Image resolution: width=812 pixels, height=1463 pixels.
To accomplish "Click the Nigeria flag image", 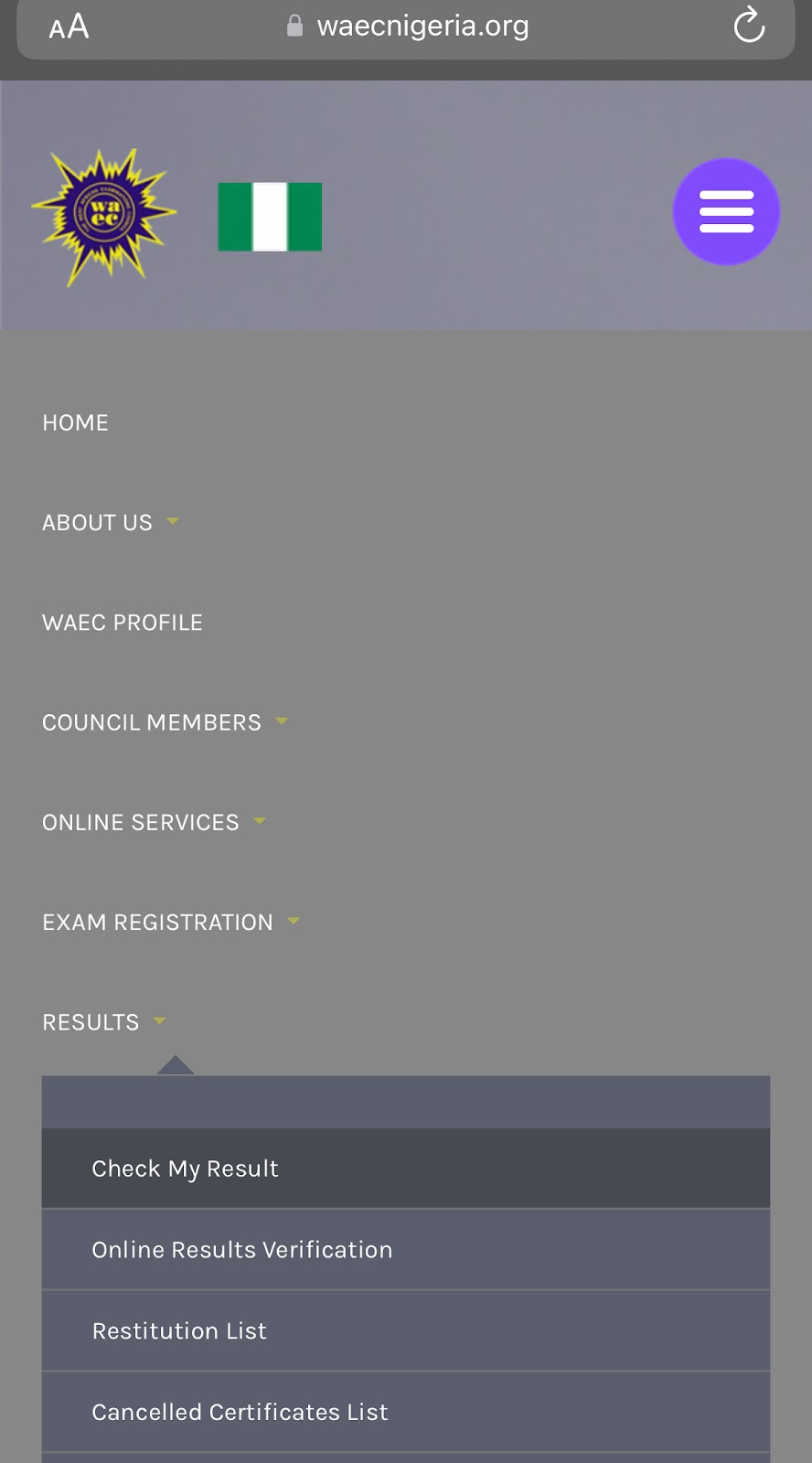I will [269, 217].
